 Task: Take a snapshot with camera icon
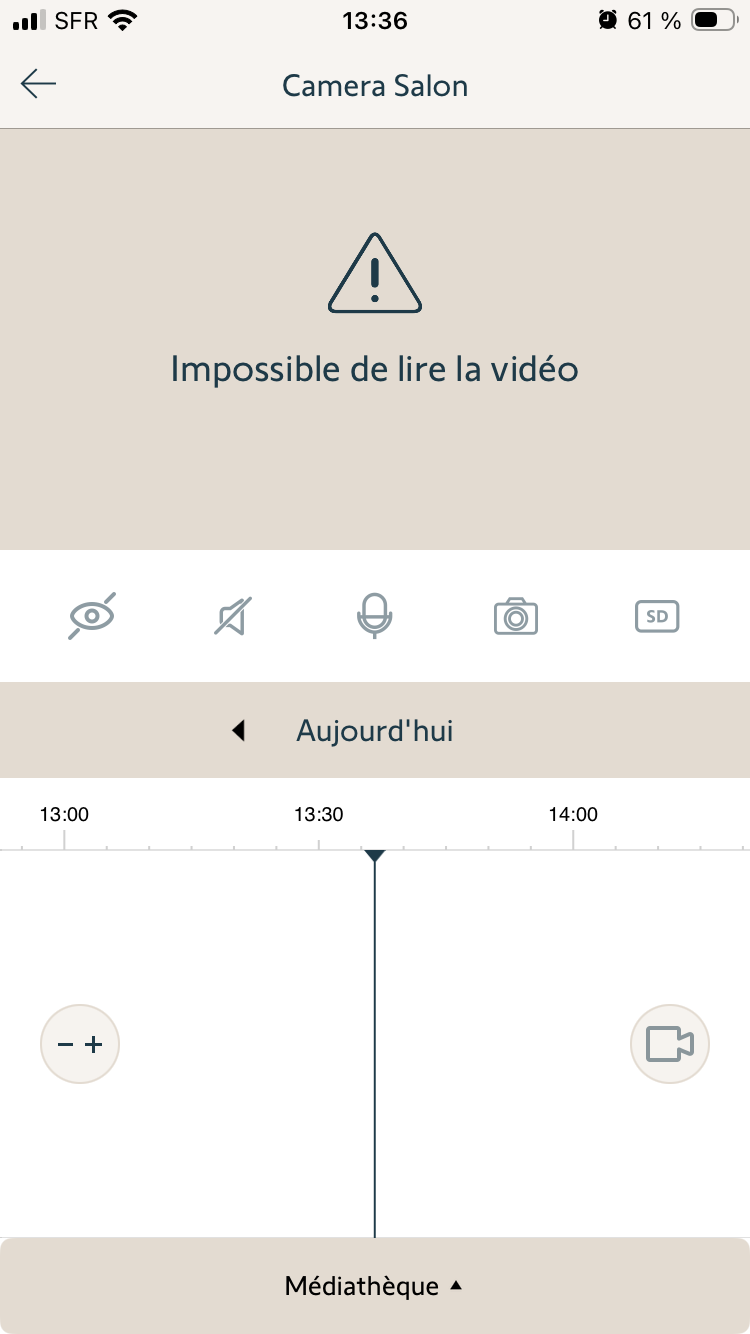pos(516,616)
